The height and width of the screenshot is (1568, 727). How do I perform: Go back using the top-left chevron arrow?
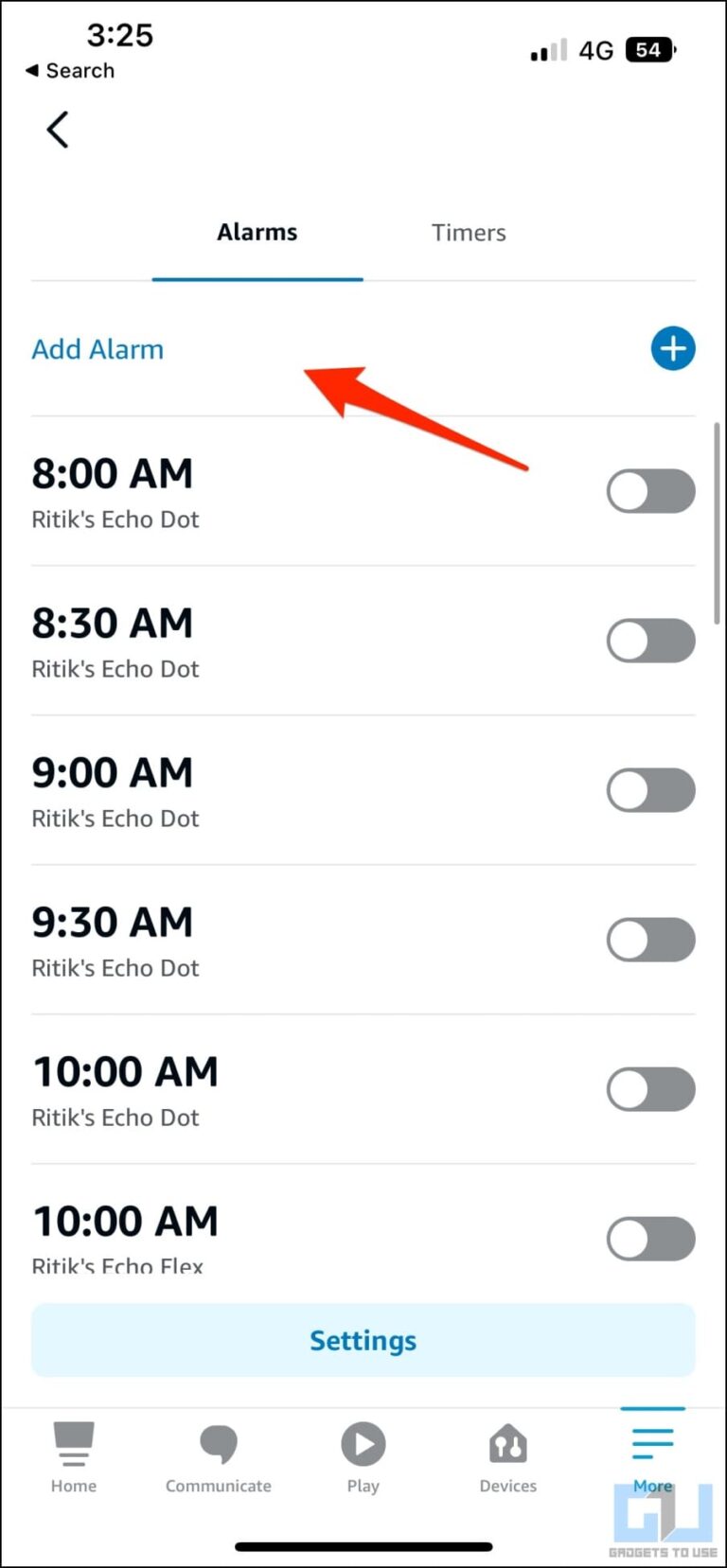[x=57, y=130]
